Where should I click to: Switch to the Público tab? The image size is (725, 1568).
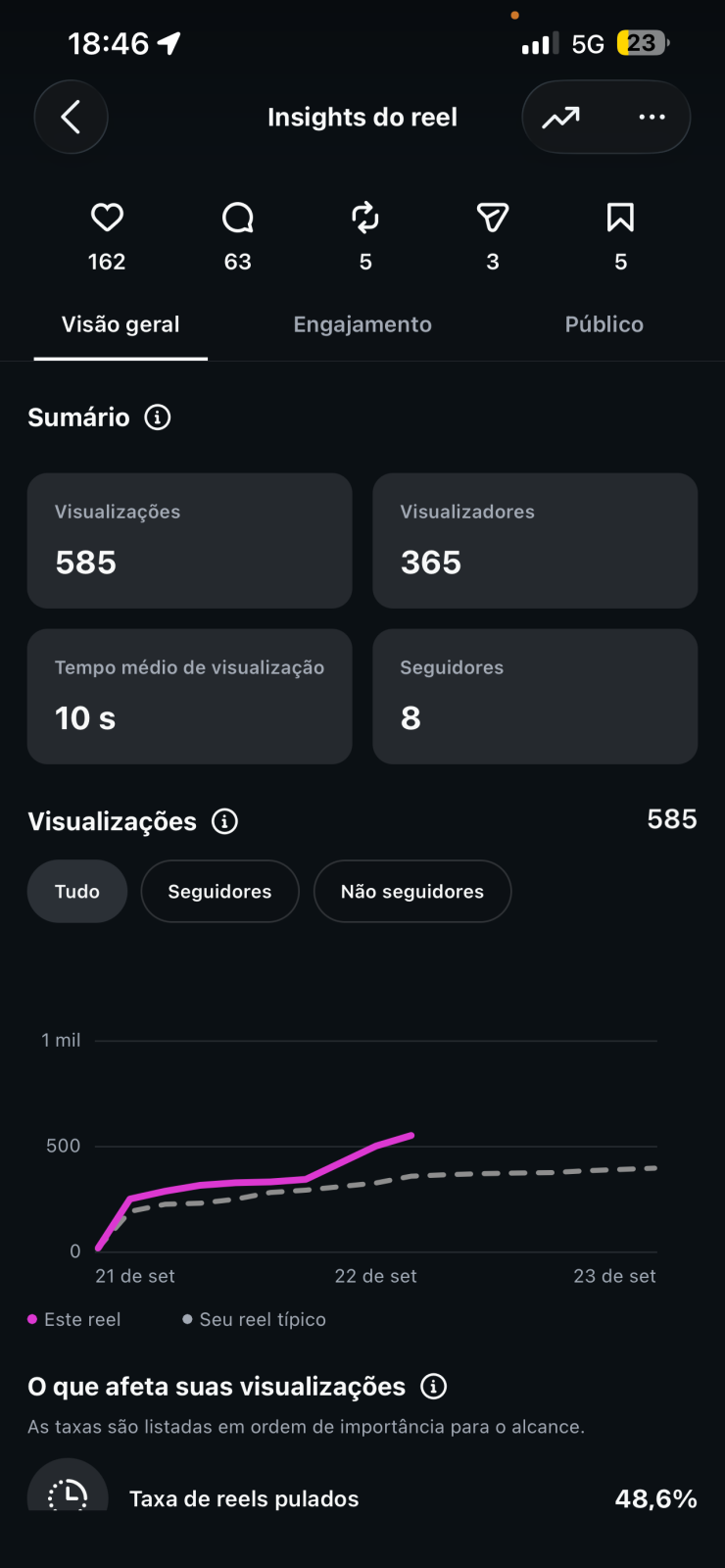tap(604, 324)
